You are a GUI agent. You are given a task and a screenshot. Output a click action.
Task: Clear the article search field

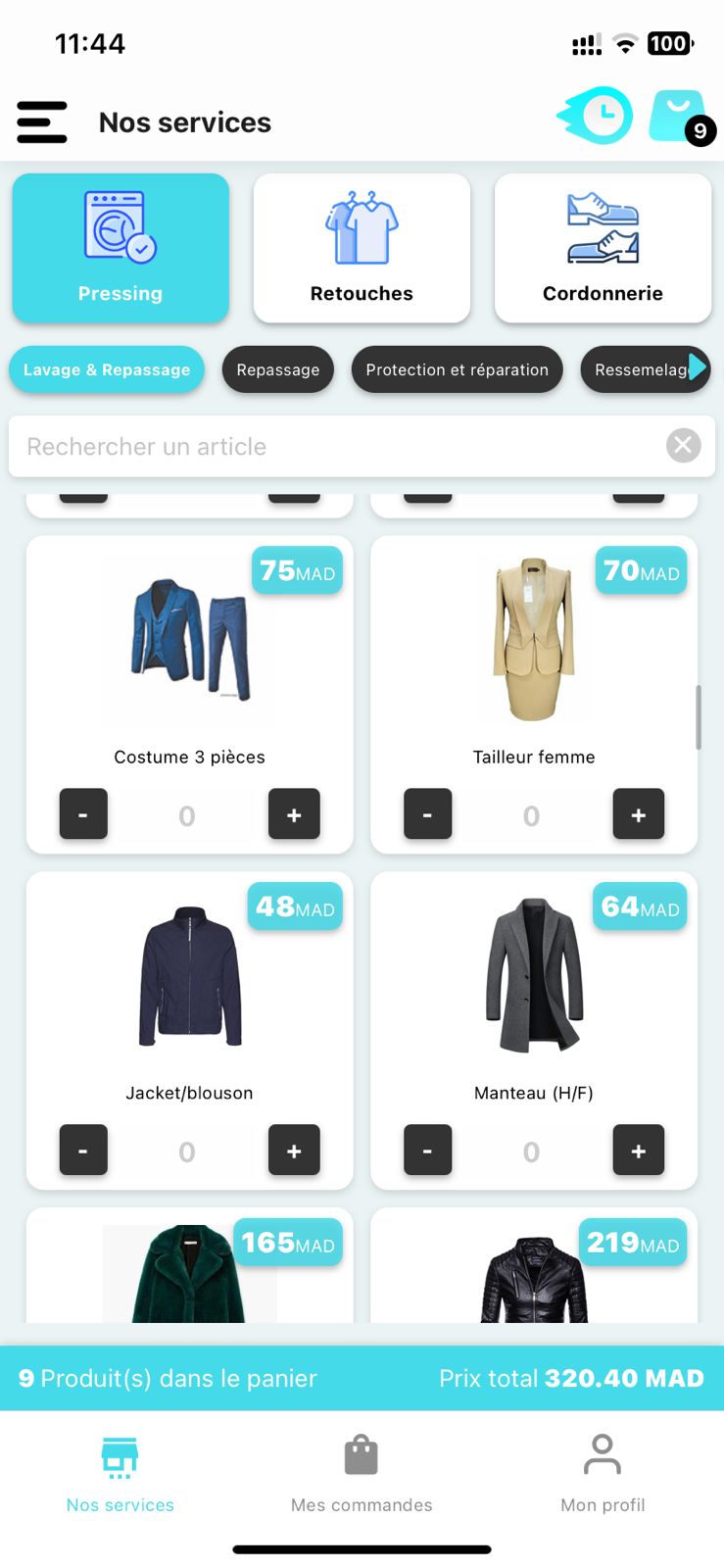[683, 446]
